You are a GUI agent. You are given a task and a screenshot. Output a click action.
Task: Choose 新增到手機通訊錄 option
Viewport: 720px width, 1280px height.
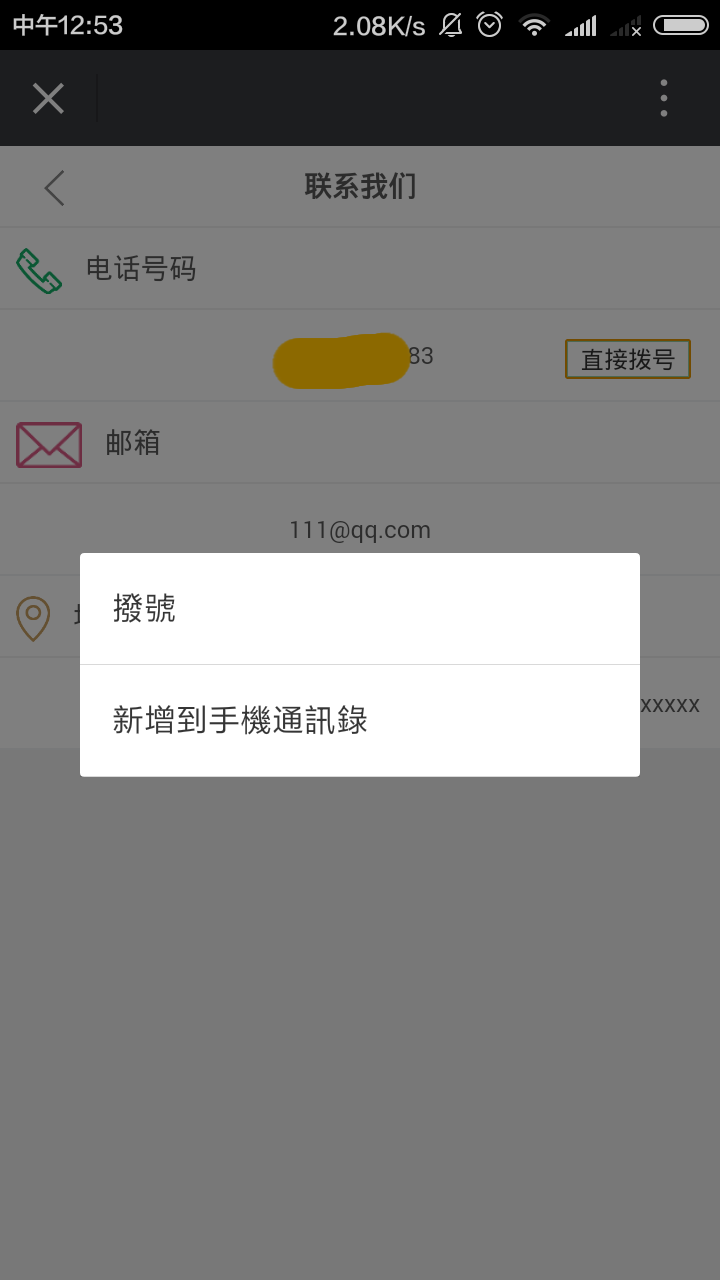click(x=360, y=721)
